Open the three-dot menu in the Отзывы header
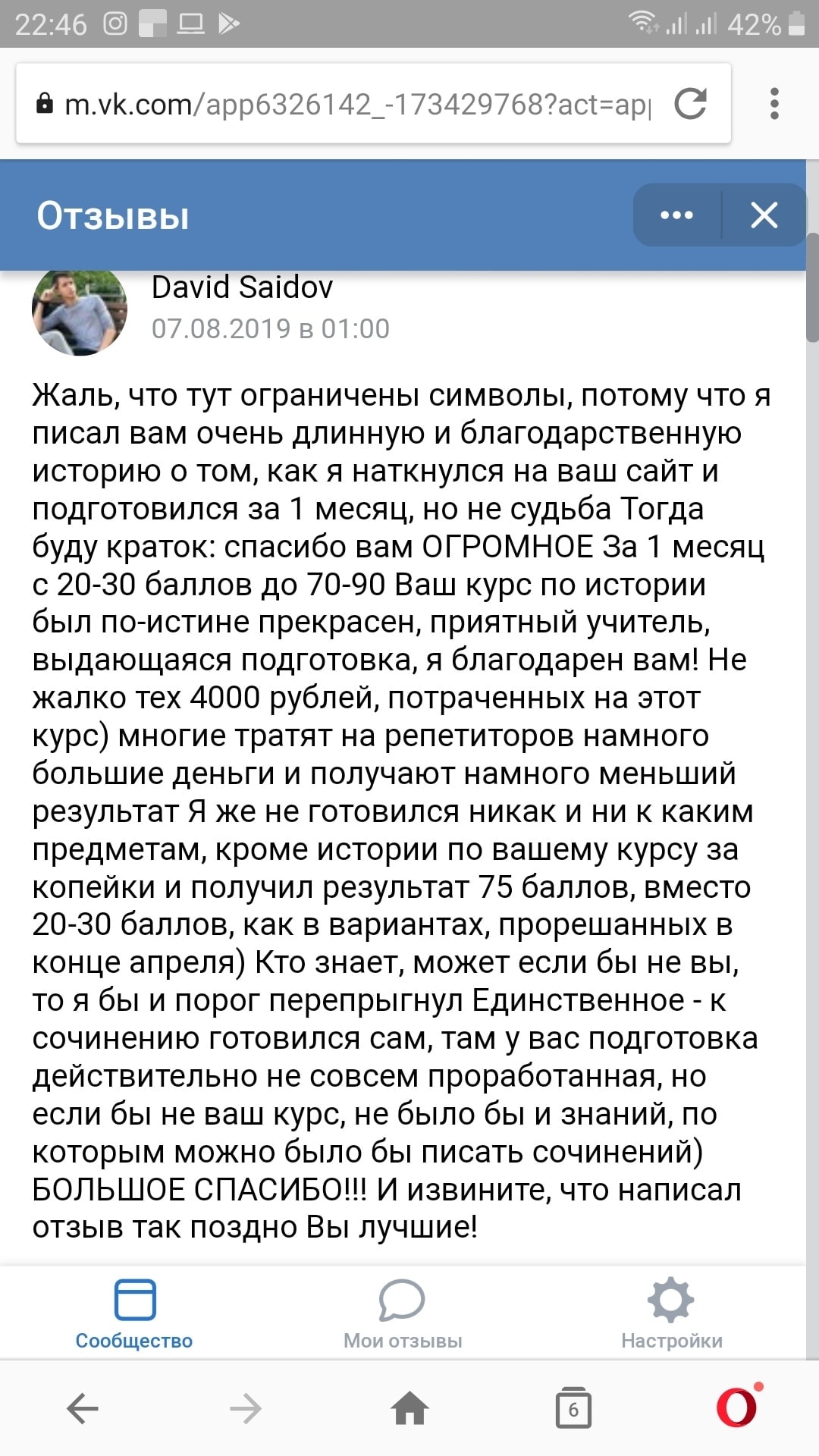Screen dimensions: 819x1456 click(676, 215)
